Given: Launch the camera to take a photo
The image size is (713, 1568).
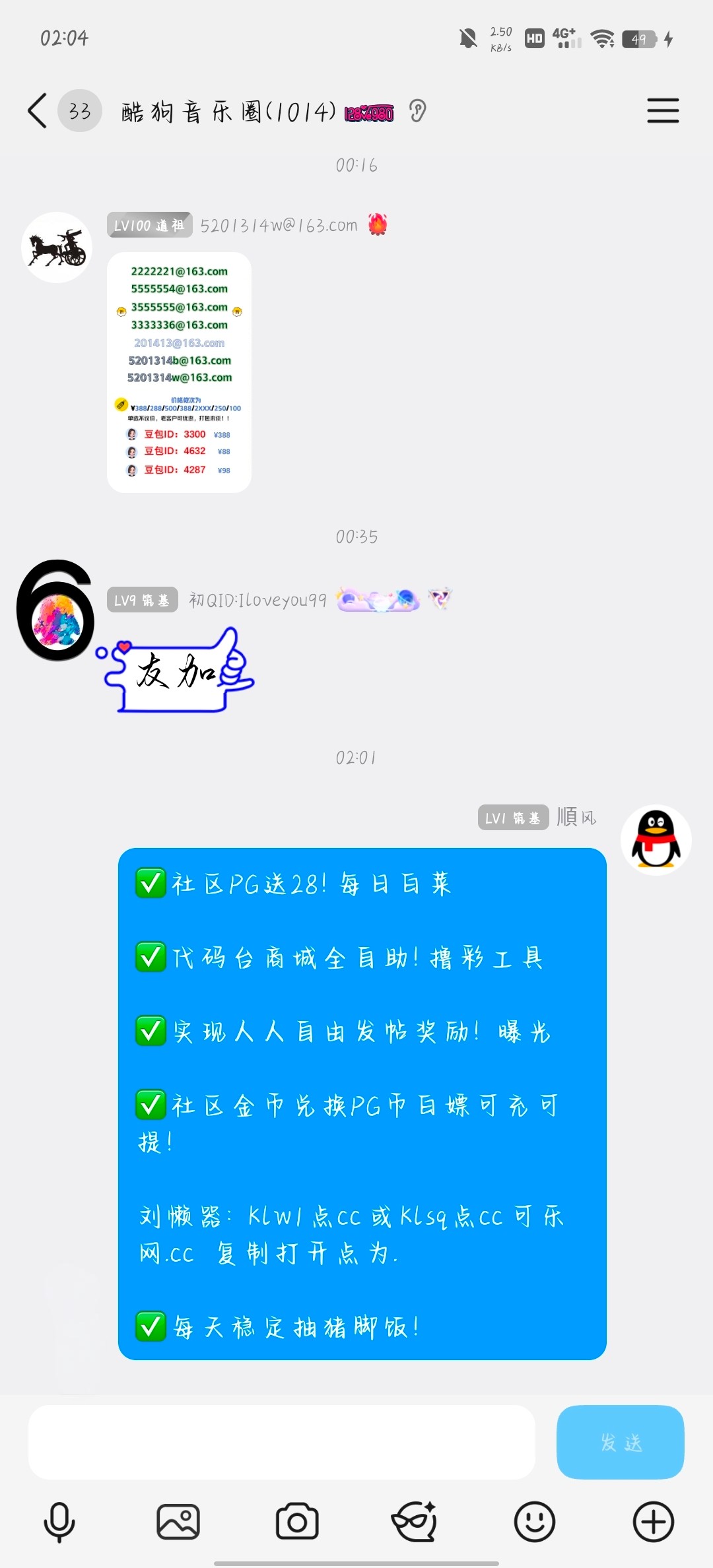Looking at the screenshot, I should pos(297,1522).
